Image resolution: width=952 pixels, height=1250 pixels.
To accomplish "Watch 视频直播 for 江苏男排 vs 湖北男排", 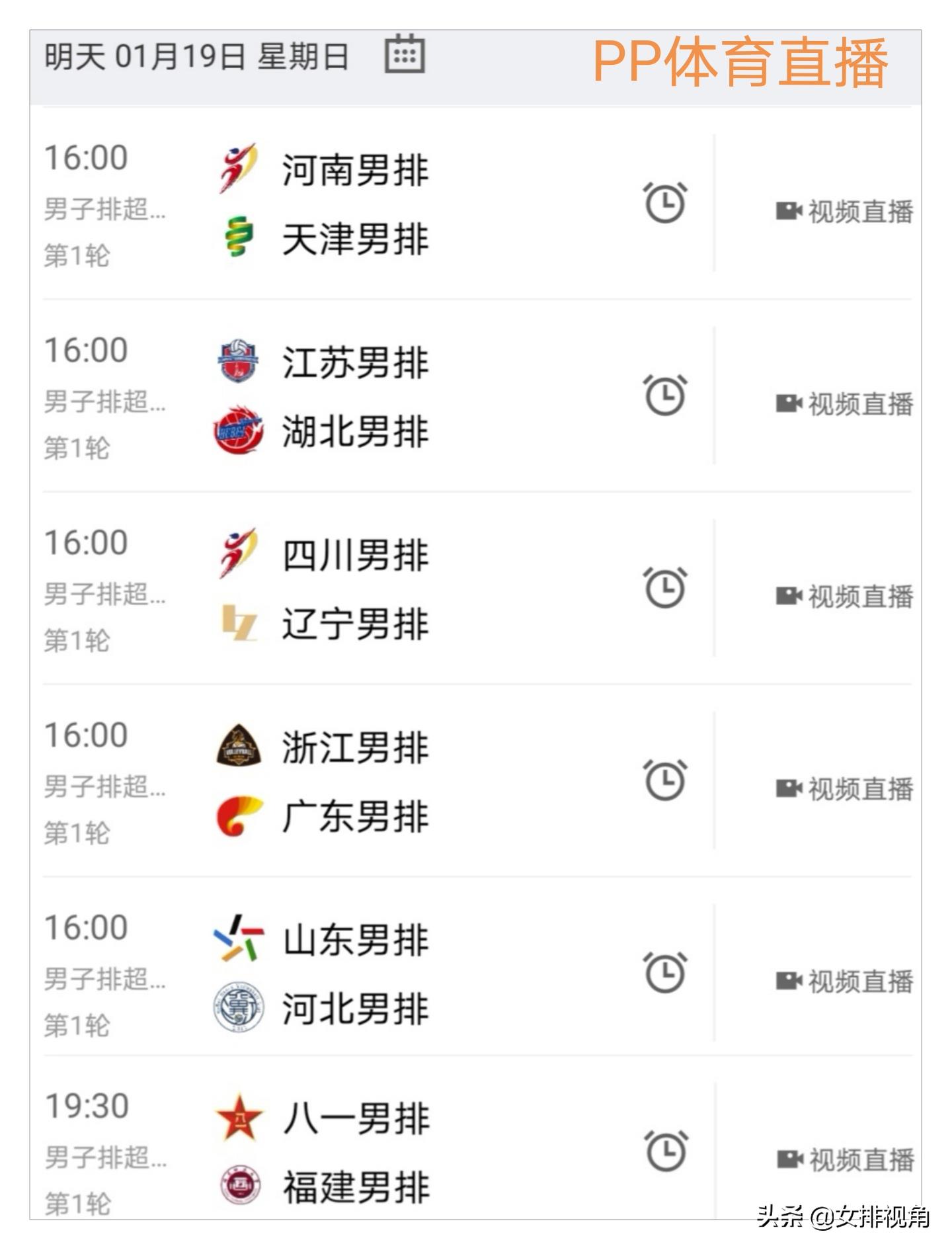I will click(x=844, y=403).
